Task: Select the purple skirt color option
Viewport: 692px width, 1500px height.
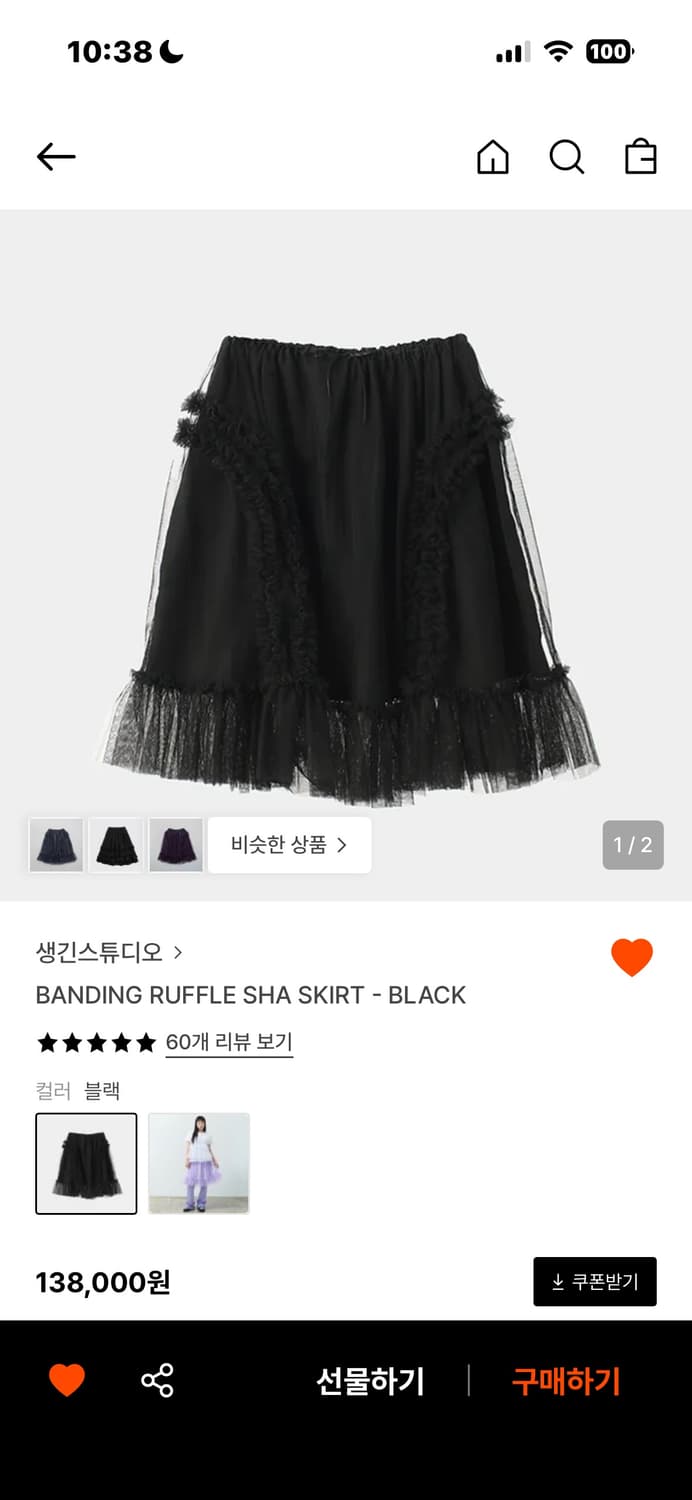Action: tap(199, 1163)
